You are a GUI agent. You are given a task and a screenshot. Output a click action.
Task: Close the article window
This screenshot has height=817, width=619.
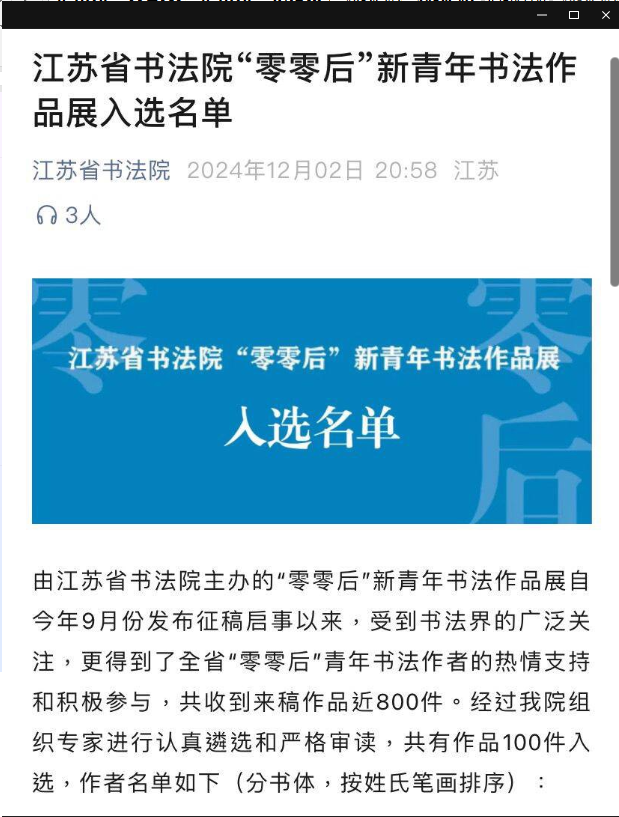(606, 15)
